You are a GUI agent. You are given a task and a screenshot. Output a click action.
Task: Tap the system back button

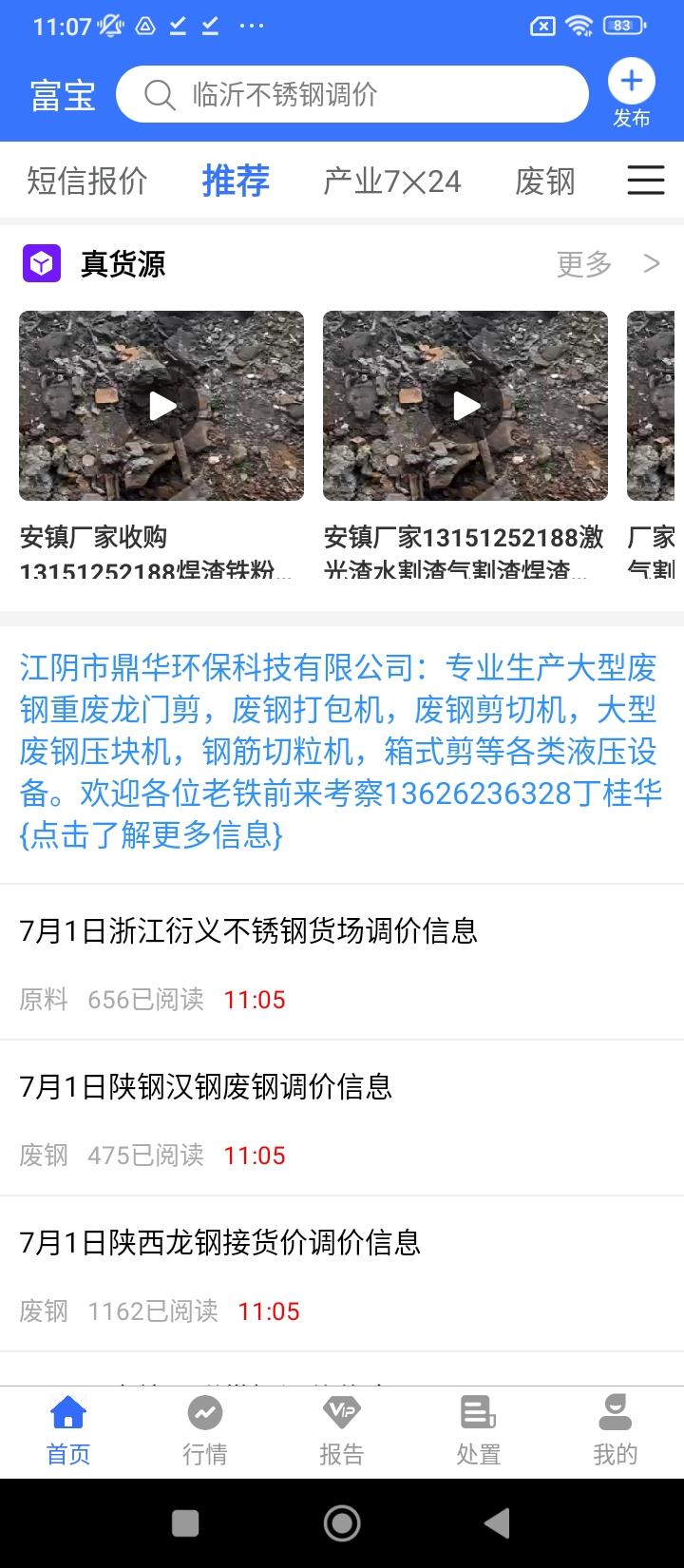[x=497, y=1523]
